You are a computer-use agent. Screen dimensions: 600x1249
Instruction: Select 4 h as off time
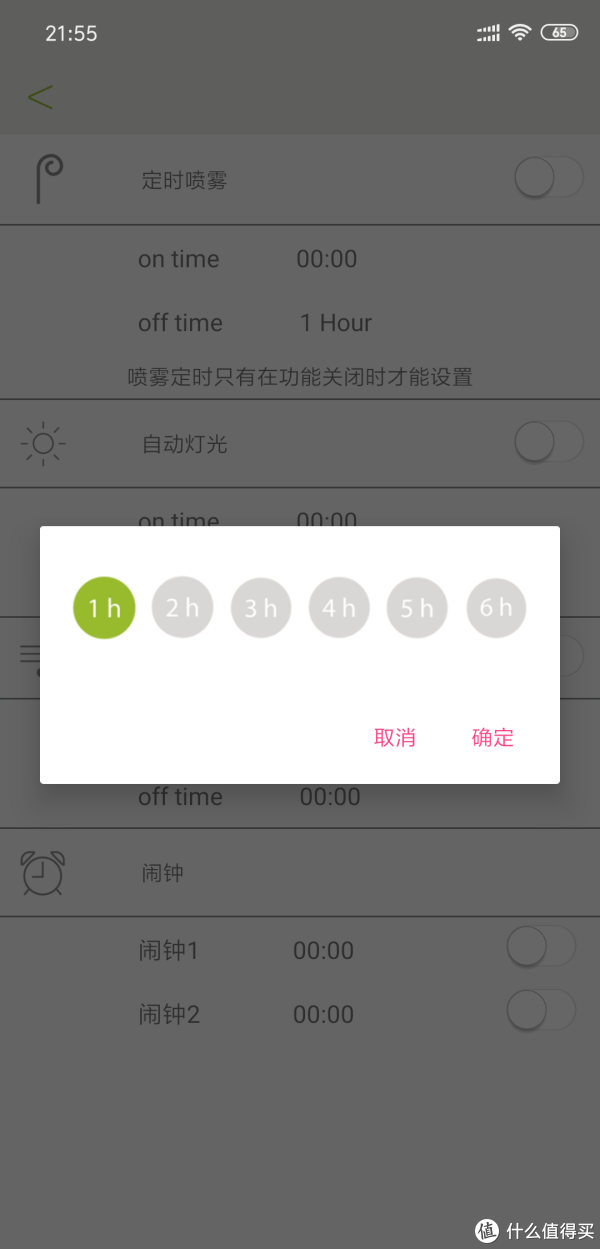point(339,608)
